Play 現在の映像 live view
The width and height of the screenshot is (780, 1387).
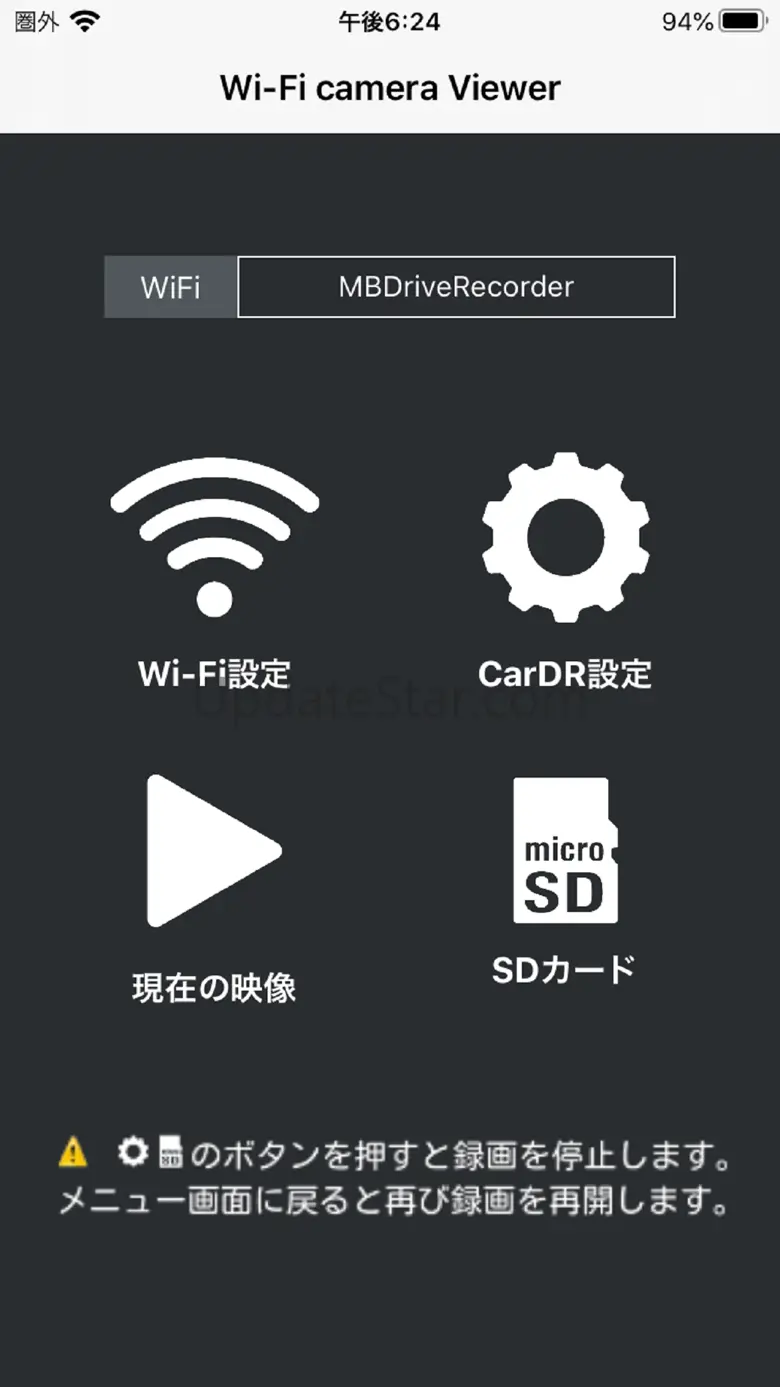coord(214,880)
